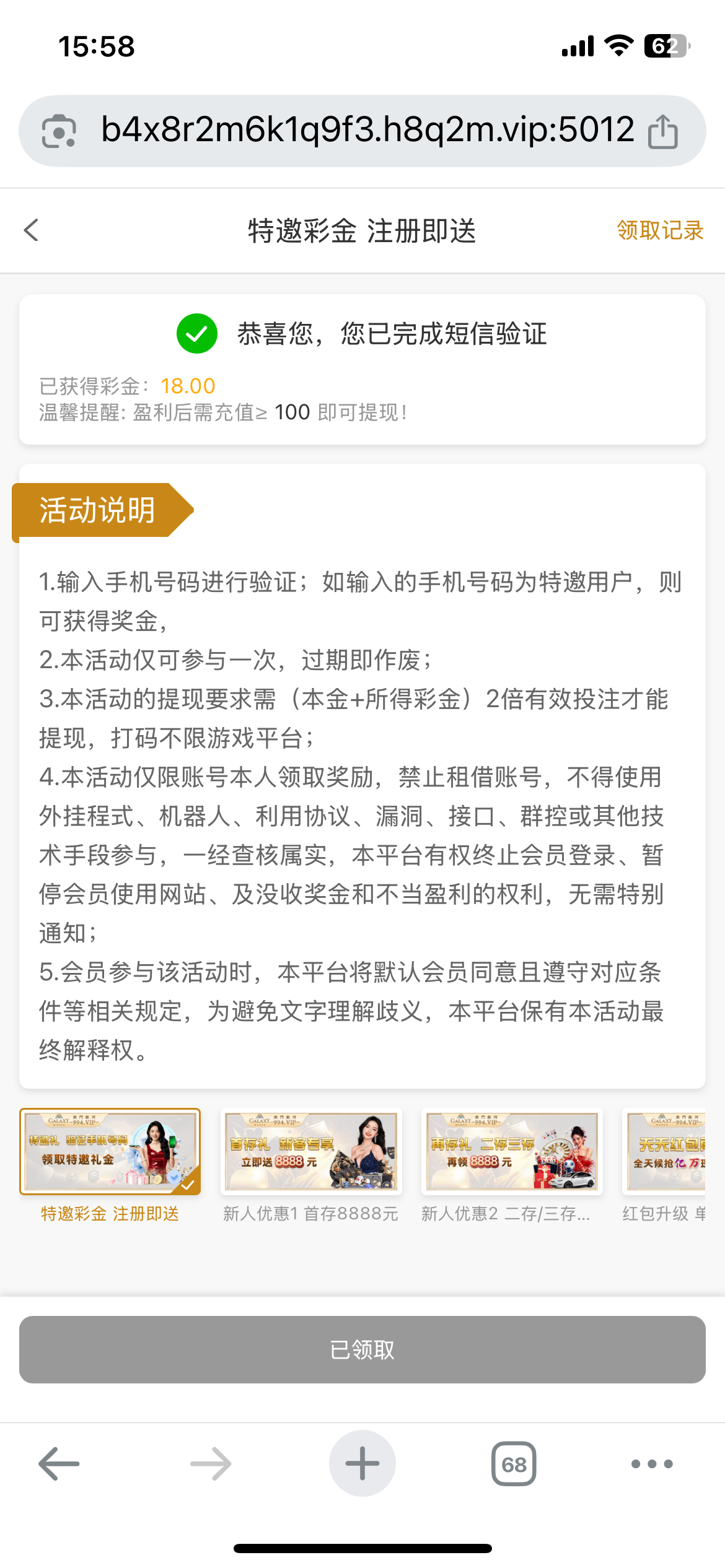Screen dimensions: 725x1568
Task: Open the camera scan icon in address bar
Action: [59, 131]
